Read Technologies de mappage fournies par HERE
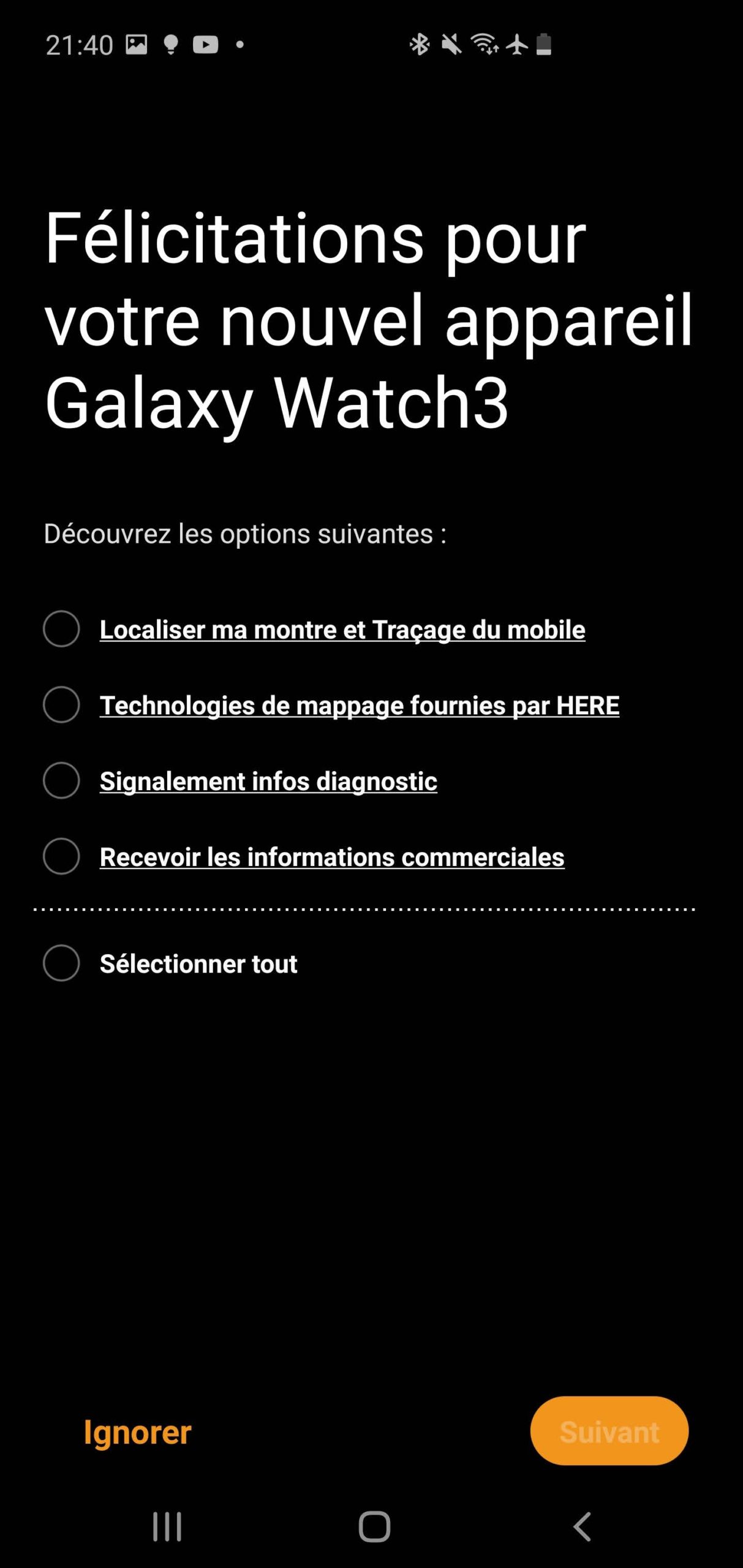The width and height of the screenshot is (743, 1568). click(x=359, y=706)
